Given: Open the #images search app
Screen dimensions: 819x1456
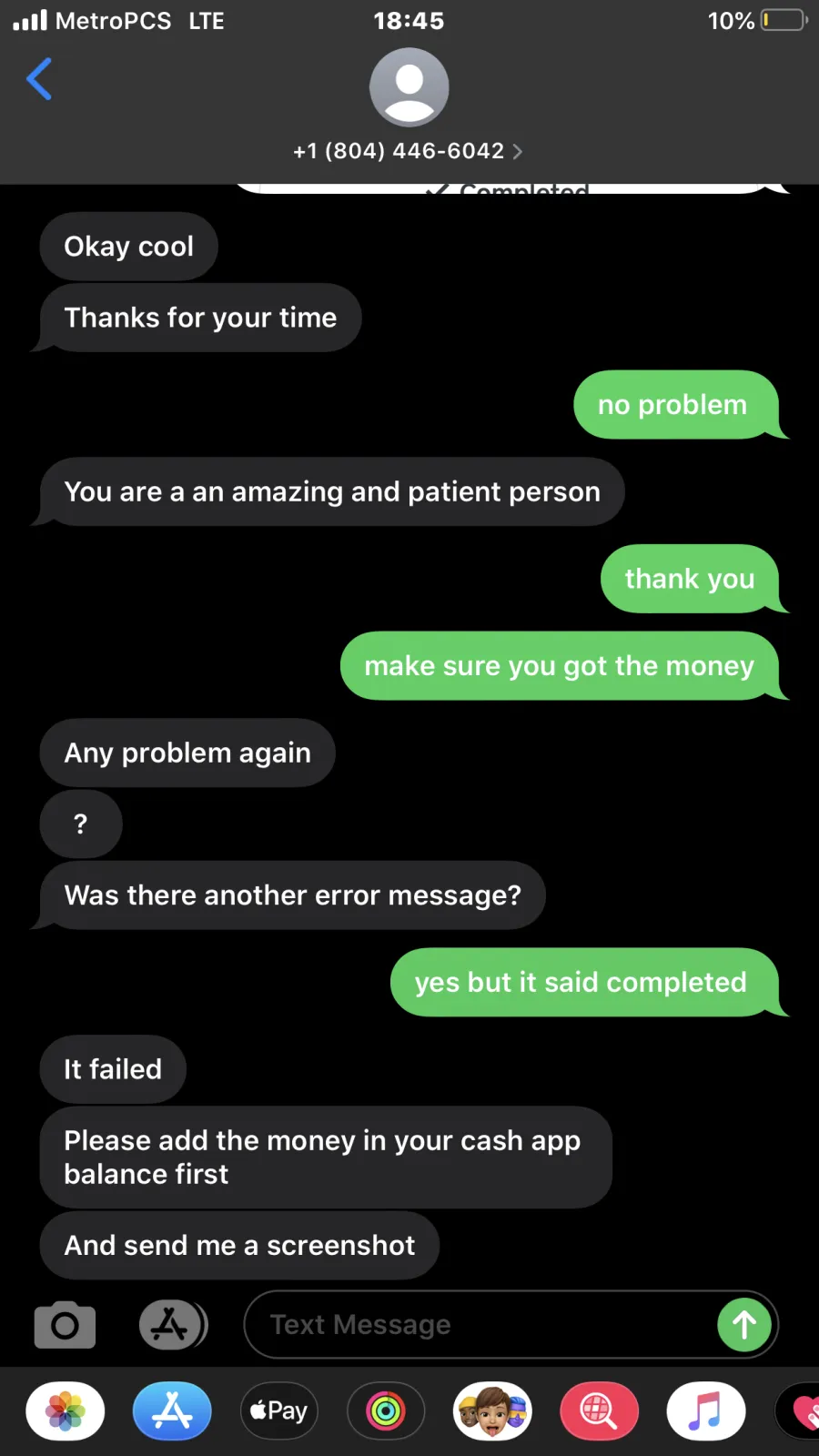Looking at the screenshot, I should (x=599, y=1411).
